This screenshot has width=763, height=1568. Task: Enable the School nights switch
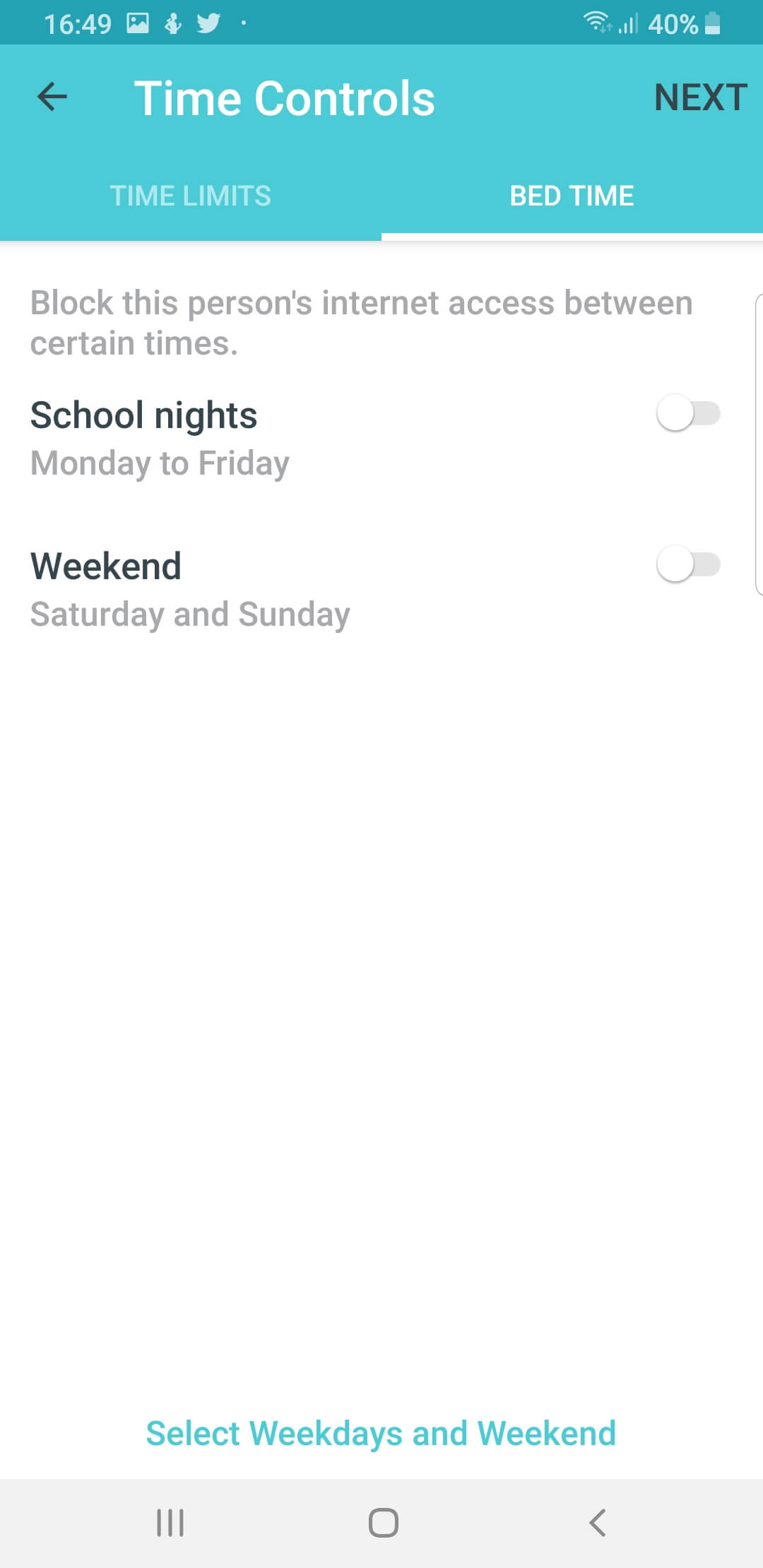[688, 413]
